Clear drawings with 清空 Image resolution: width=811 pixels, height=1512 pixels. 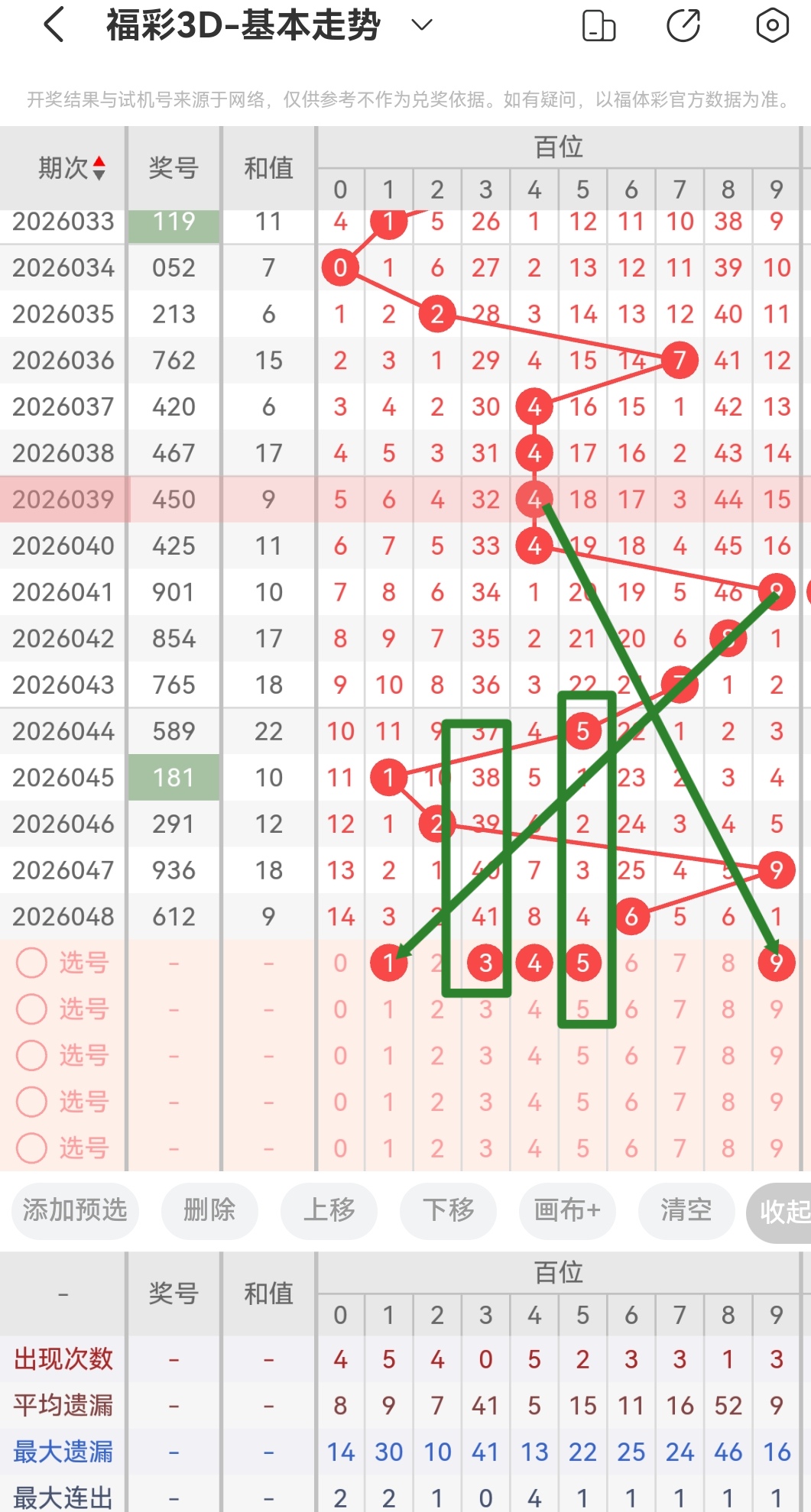click(686, 1210)
